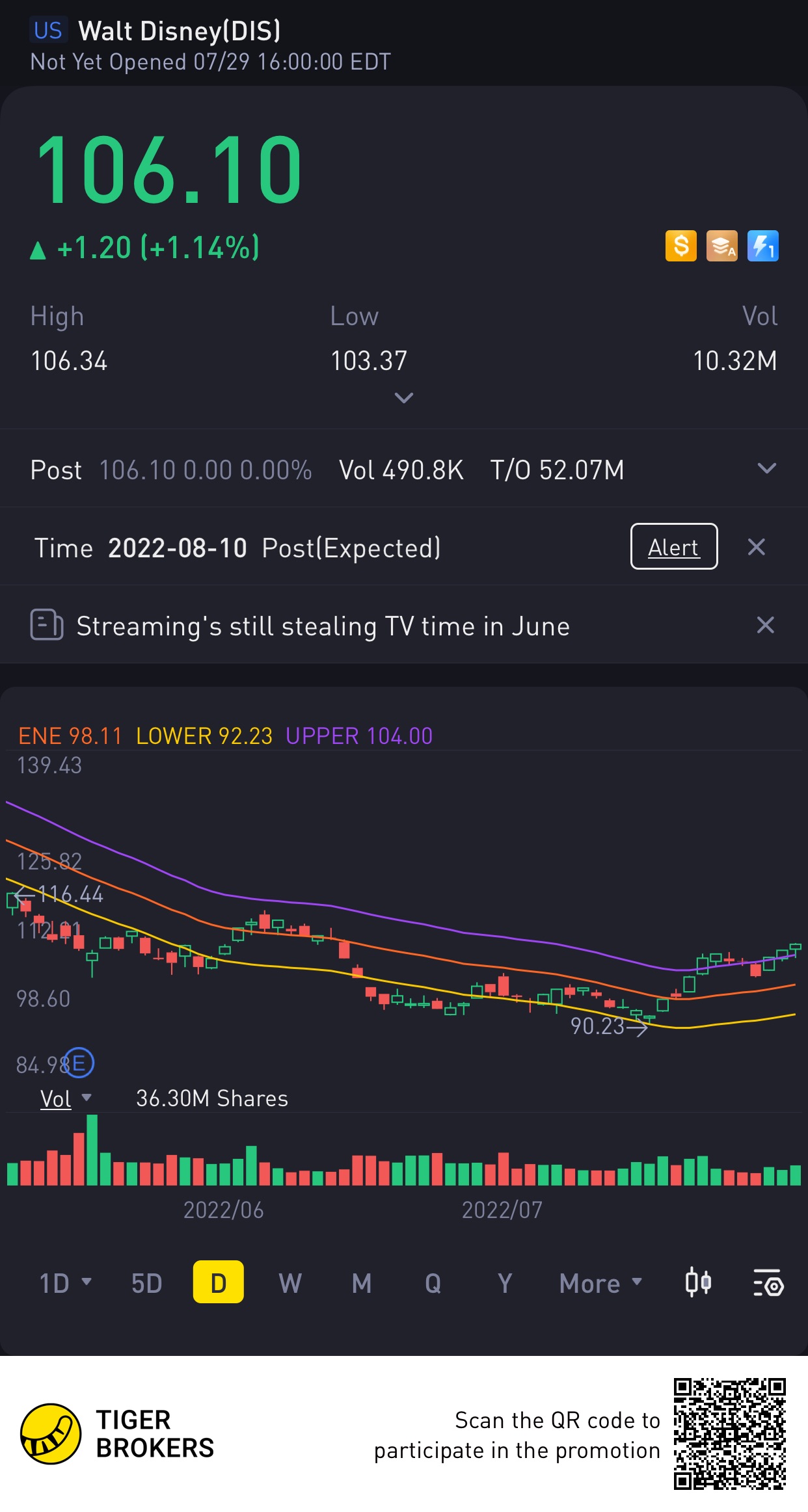Open the 1D timeframe dropdown
This screenshot has height=1512, width=808.
(64, 1283)
